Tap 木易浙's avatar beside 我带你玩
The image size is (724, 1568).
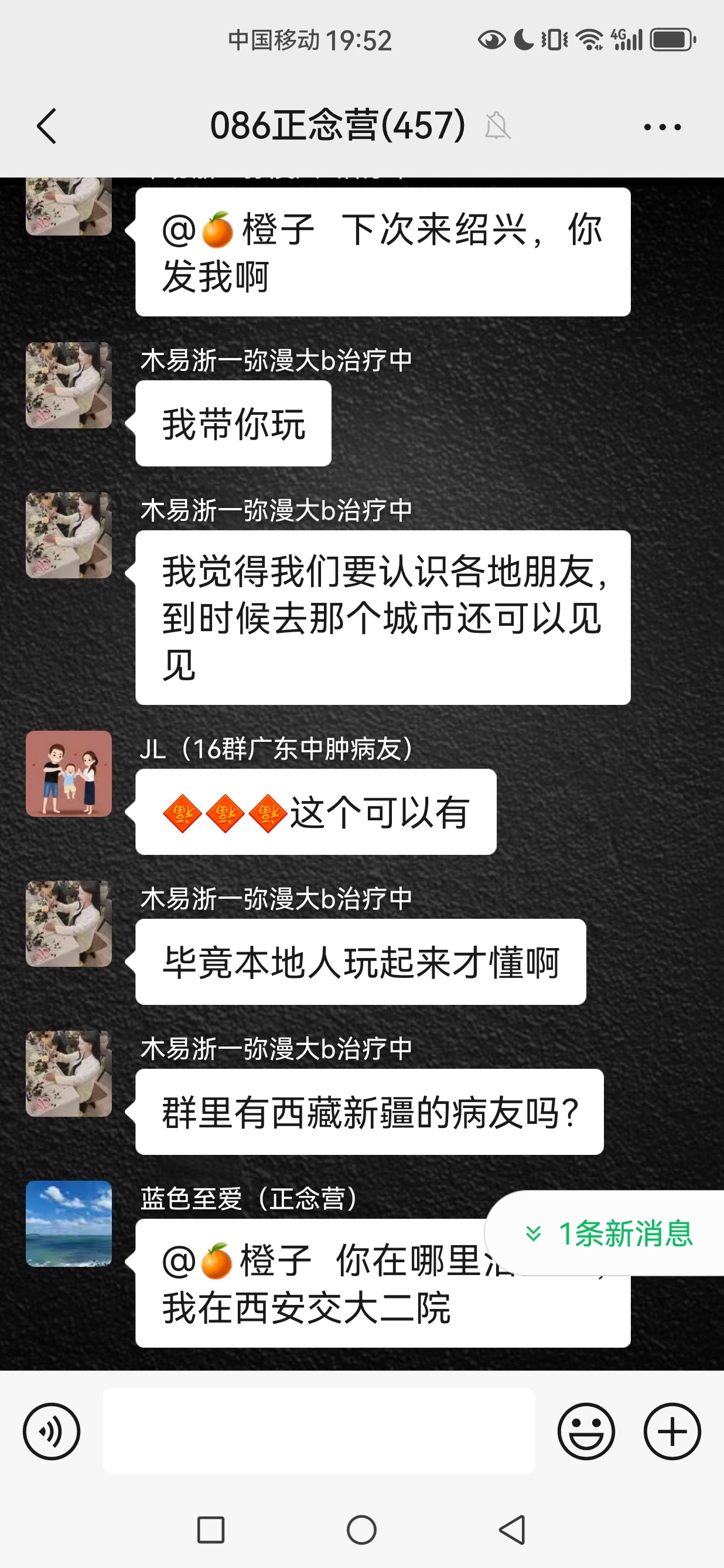69,386
